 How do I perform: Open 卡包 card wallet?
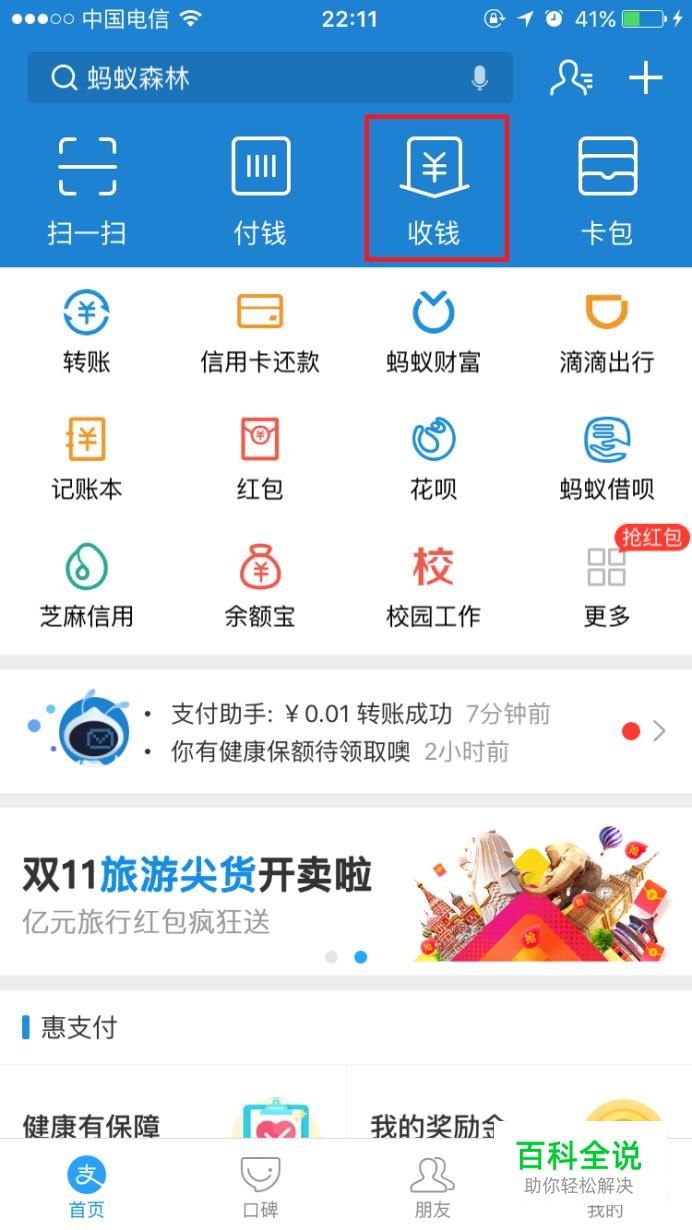click(x=607, y=190)
